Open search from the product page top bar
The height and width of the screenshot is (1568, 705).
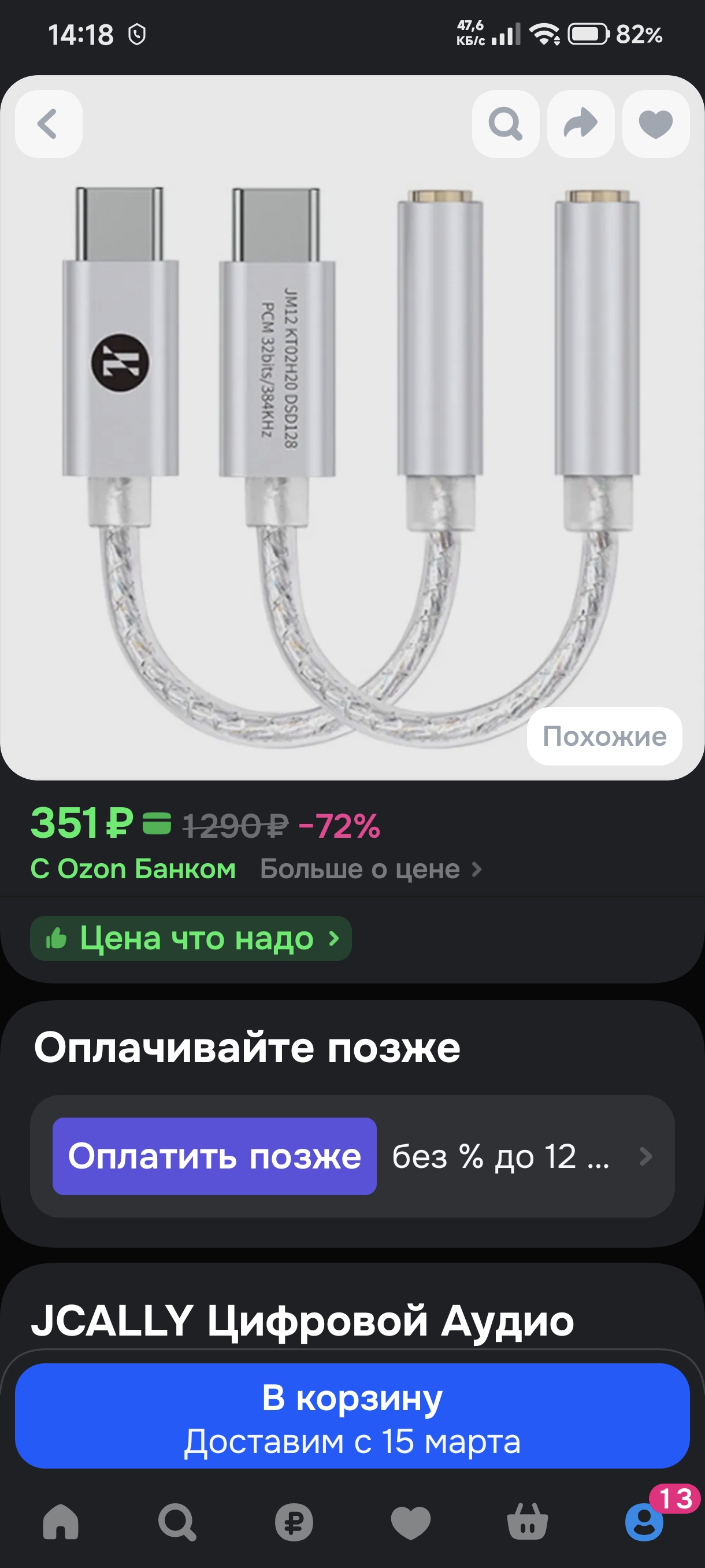coord(506,125)
